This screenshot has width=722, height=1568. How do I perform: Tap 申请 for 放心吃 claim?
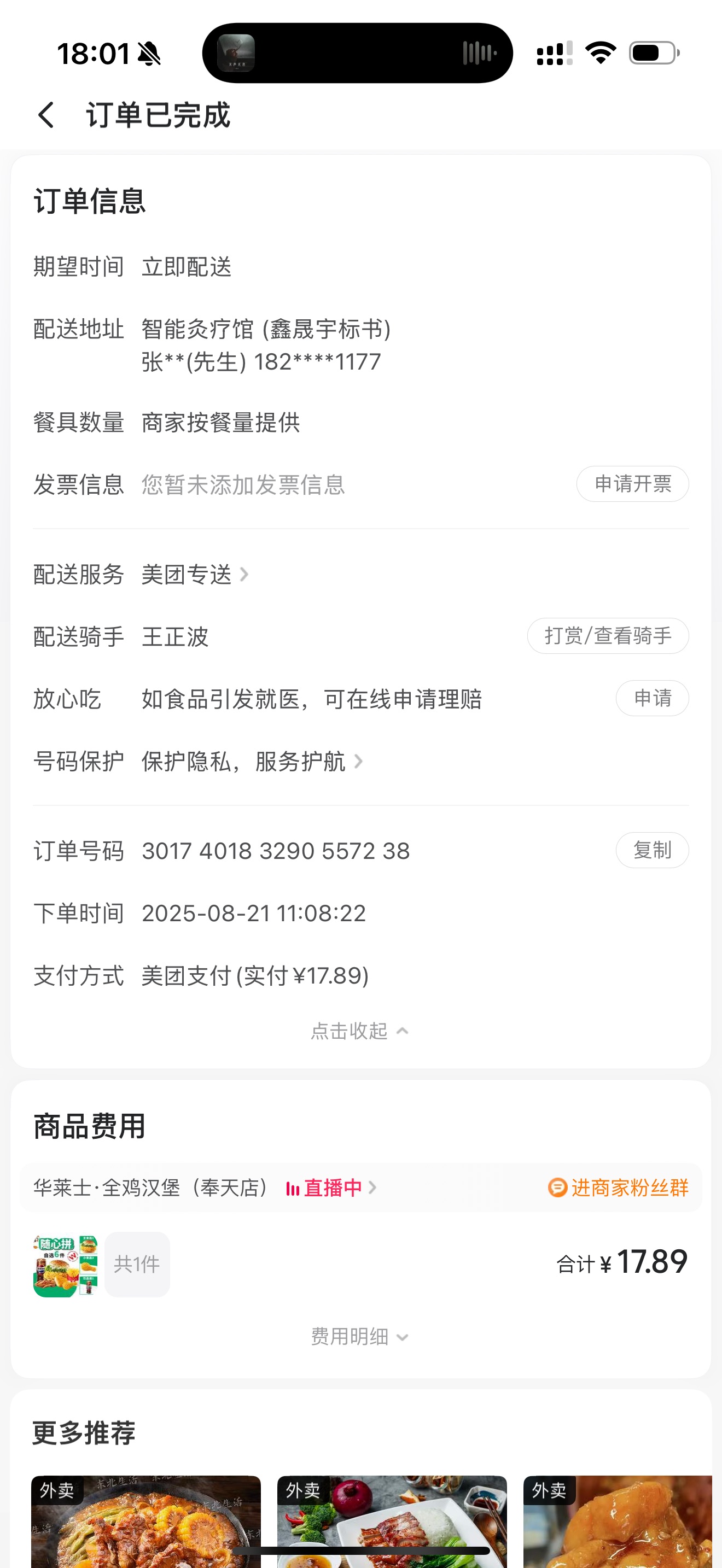click(652, 698)
